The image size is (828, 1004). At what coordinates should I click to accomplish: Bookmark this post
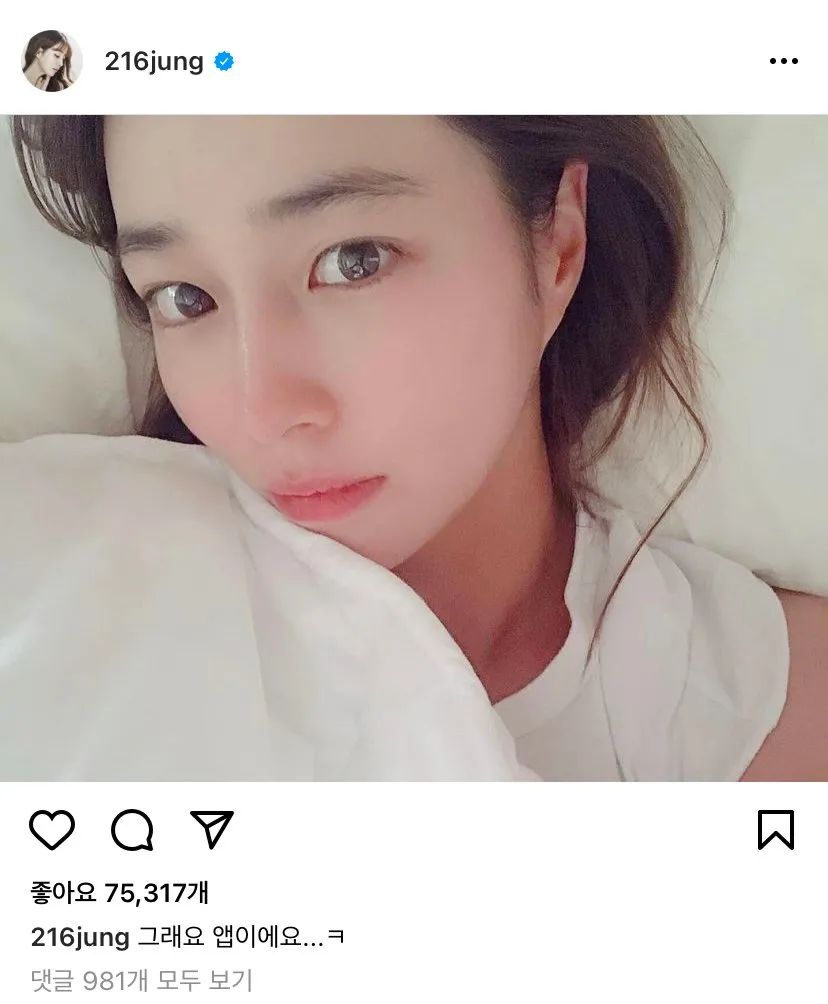click(775, 830)
